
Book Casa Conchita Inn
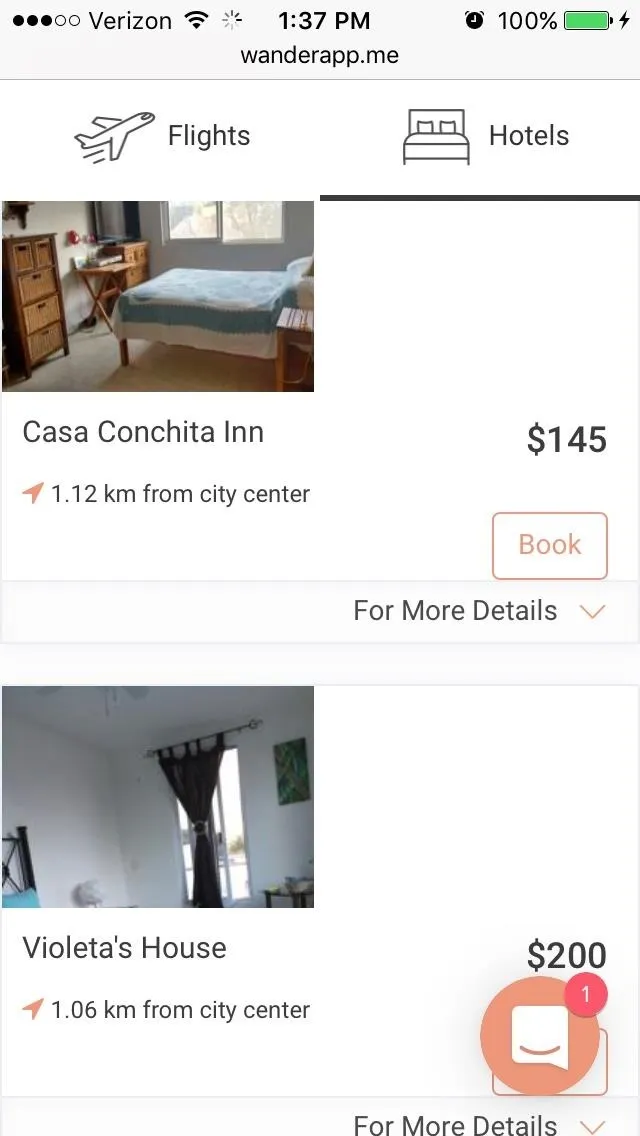tap(549, 546)
